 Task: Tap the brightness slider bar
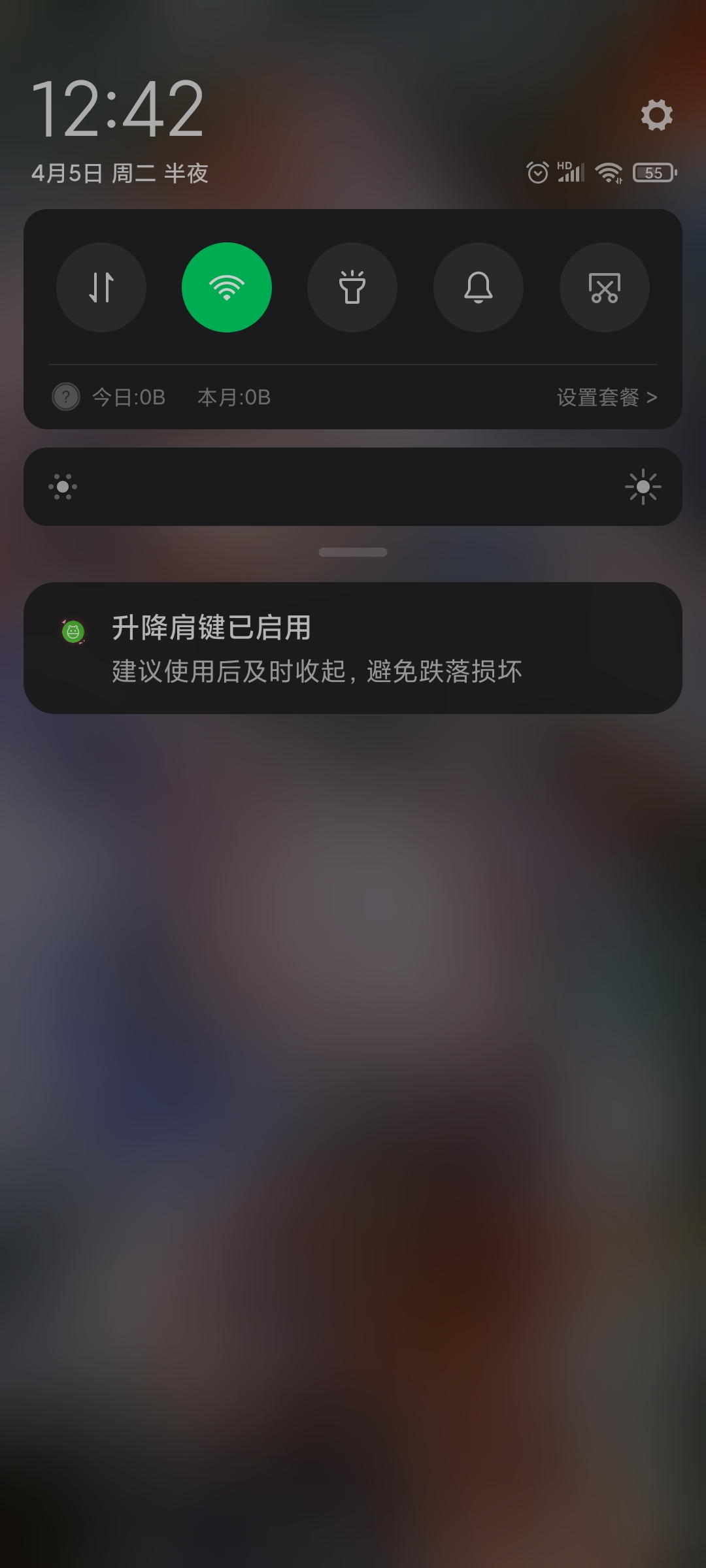pyautogui.click(x=353, y=487)
